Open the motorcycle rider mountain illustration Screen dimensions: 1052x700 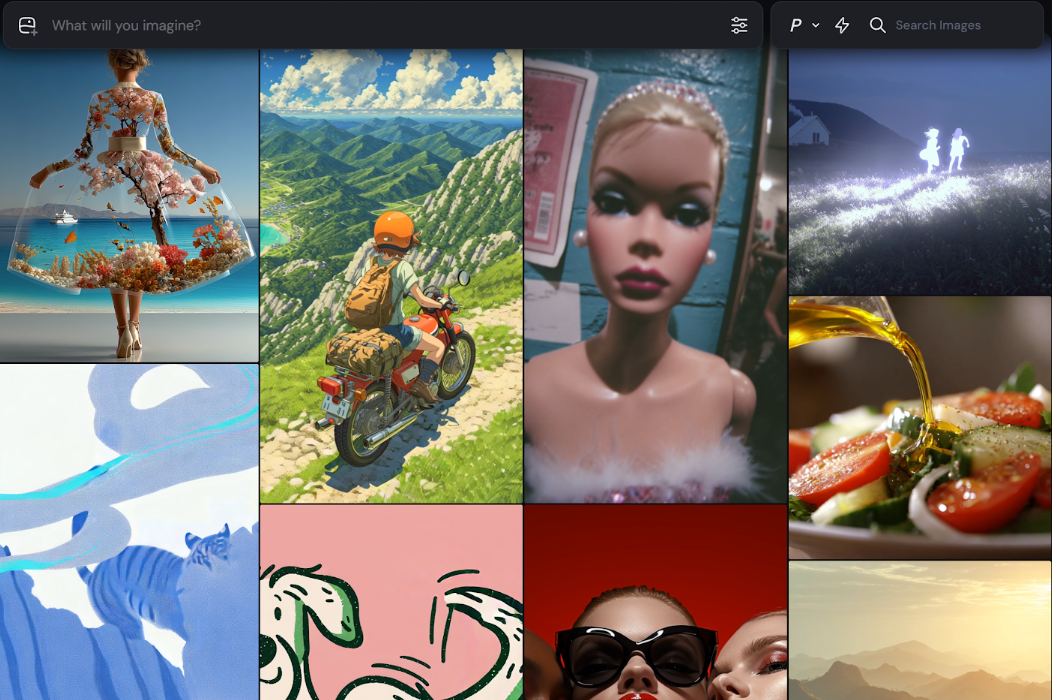(391, 275)
